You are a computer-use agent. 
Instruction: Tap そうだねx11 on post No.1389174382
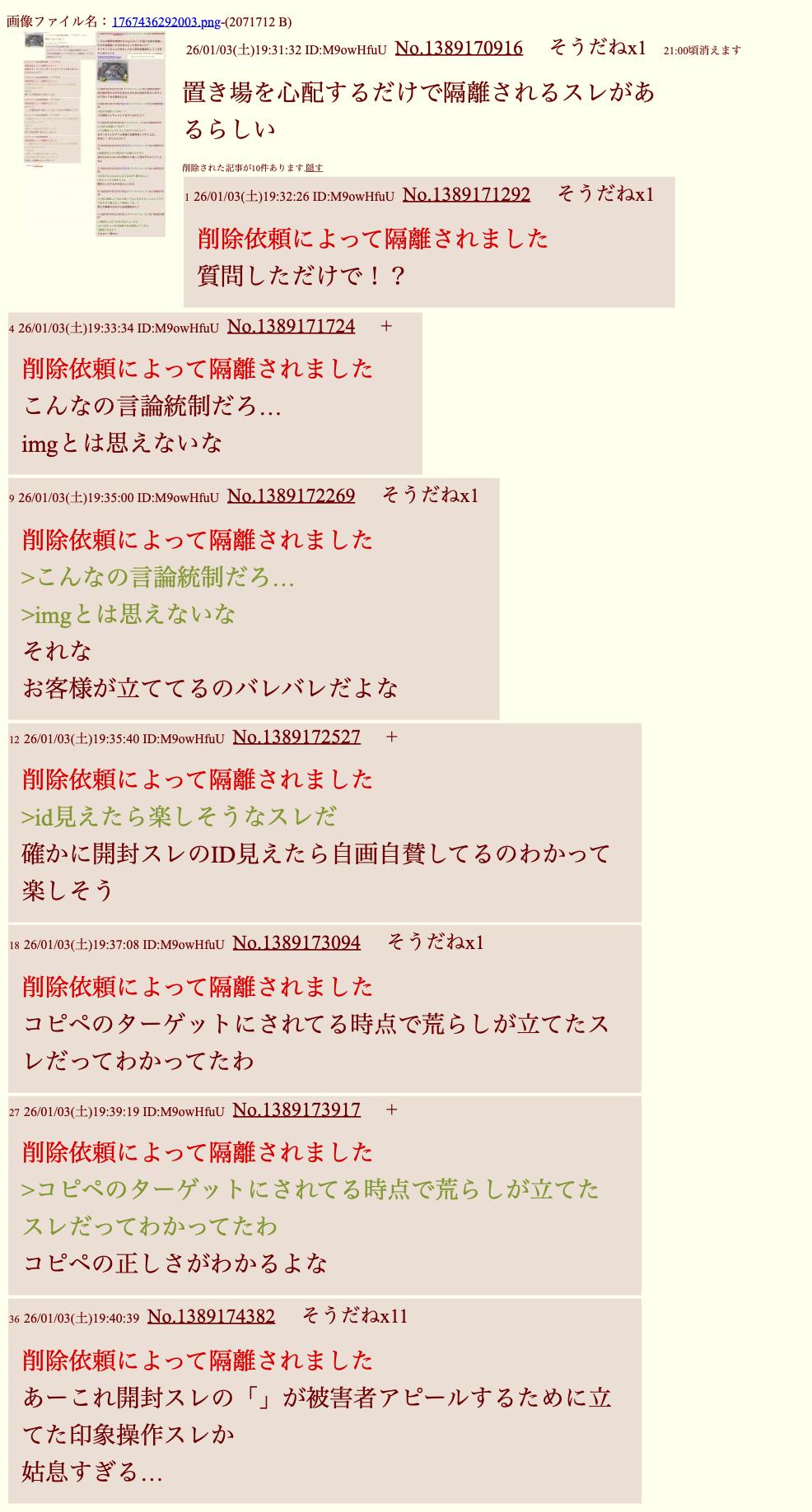[x=355, y=1316]
